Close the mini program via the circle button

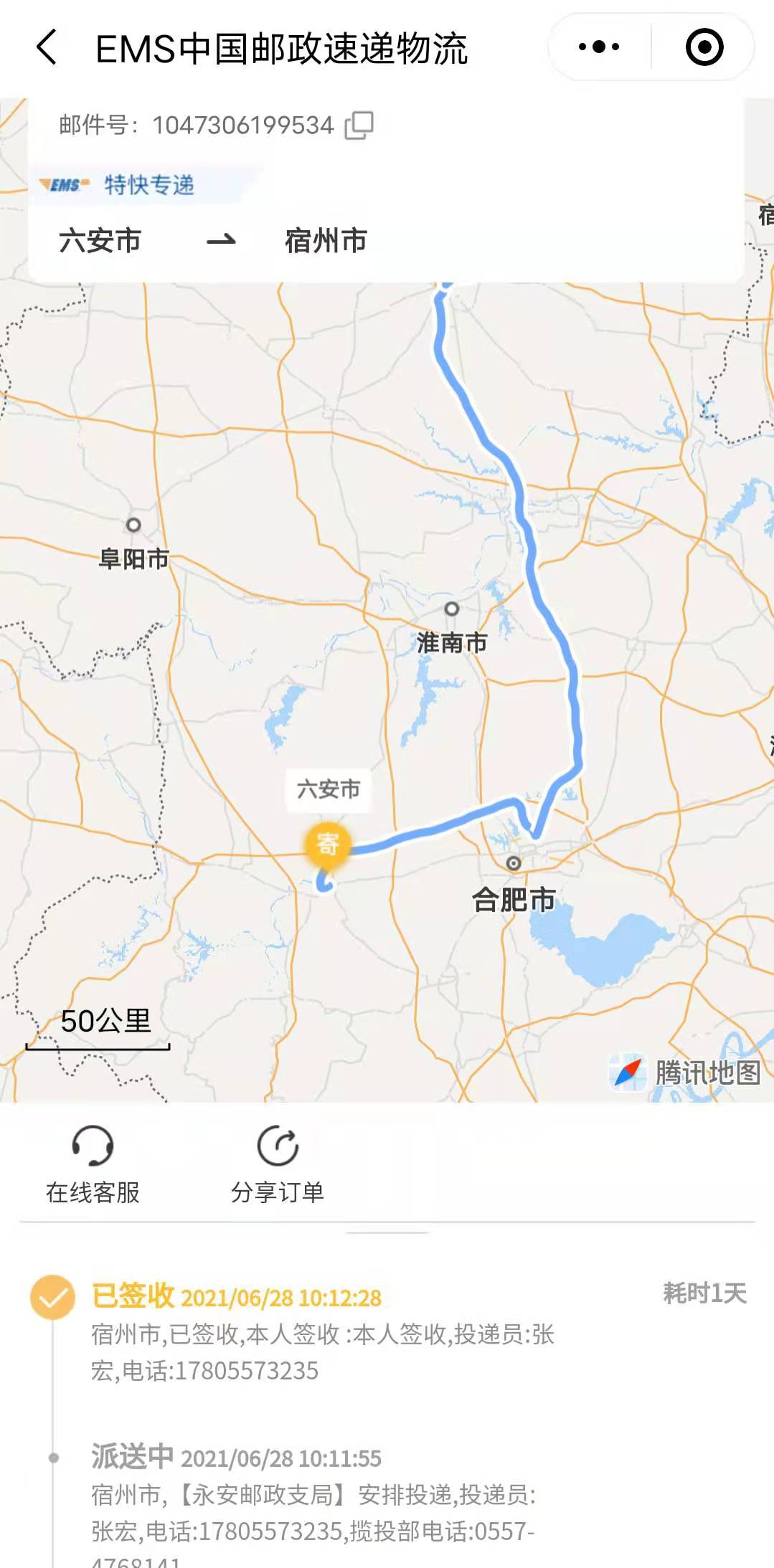(704, 47)
